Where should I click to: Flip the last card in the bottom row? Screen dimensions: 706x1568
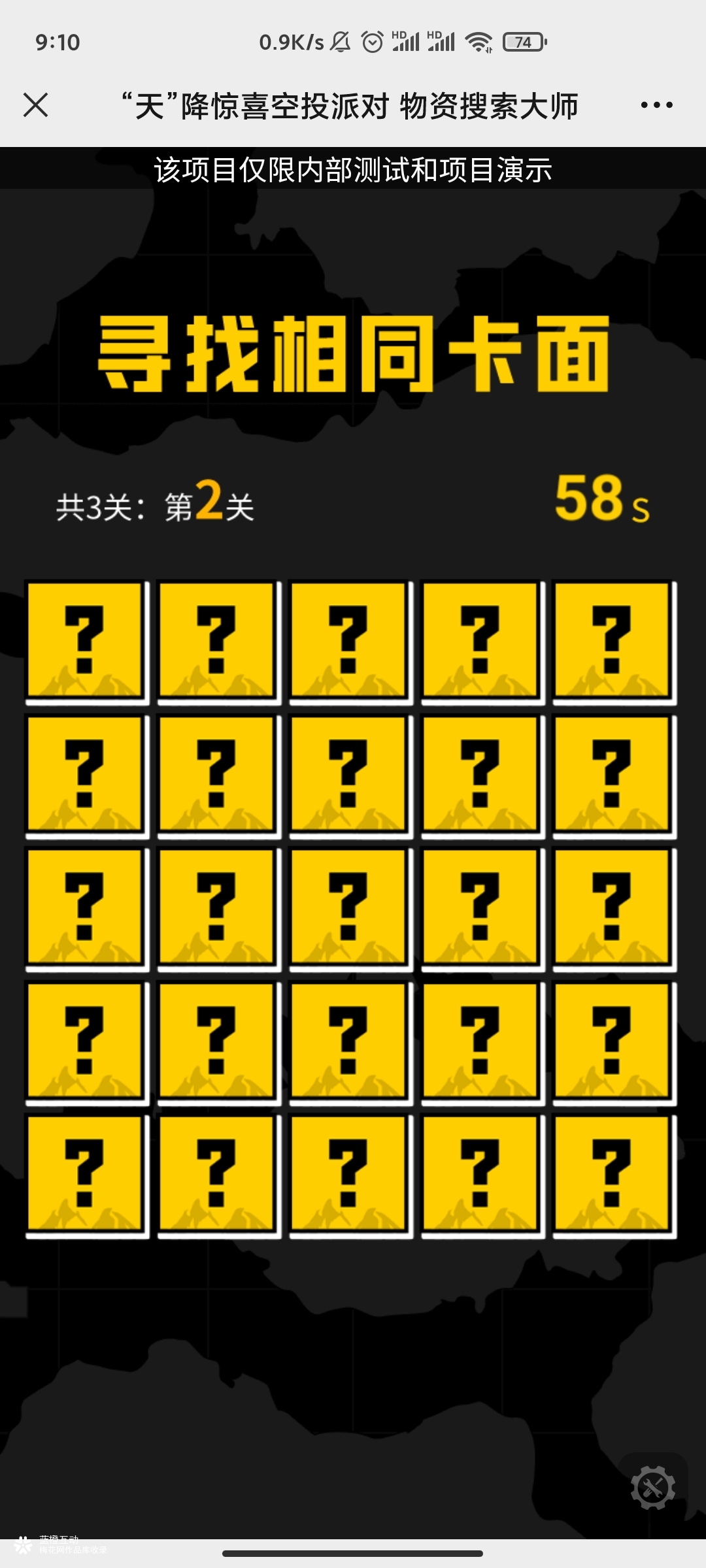point(613,1175)
